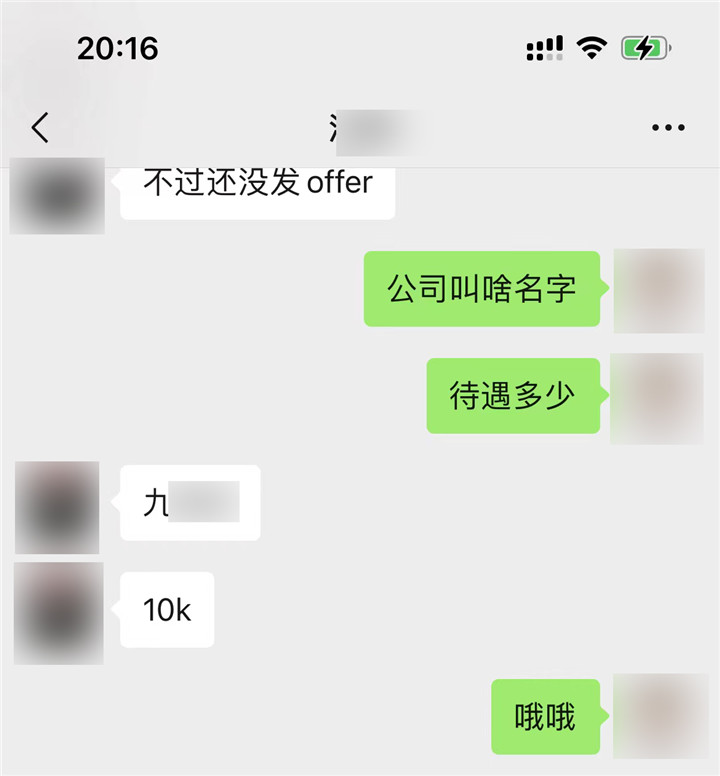Tap own avatar beside '待遇多少' message

[657, 397]
